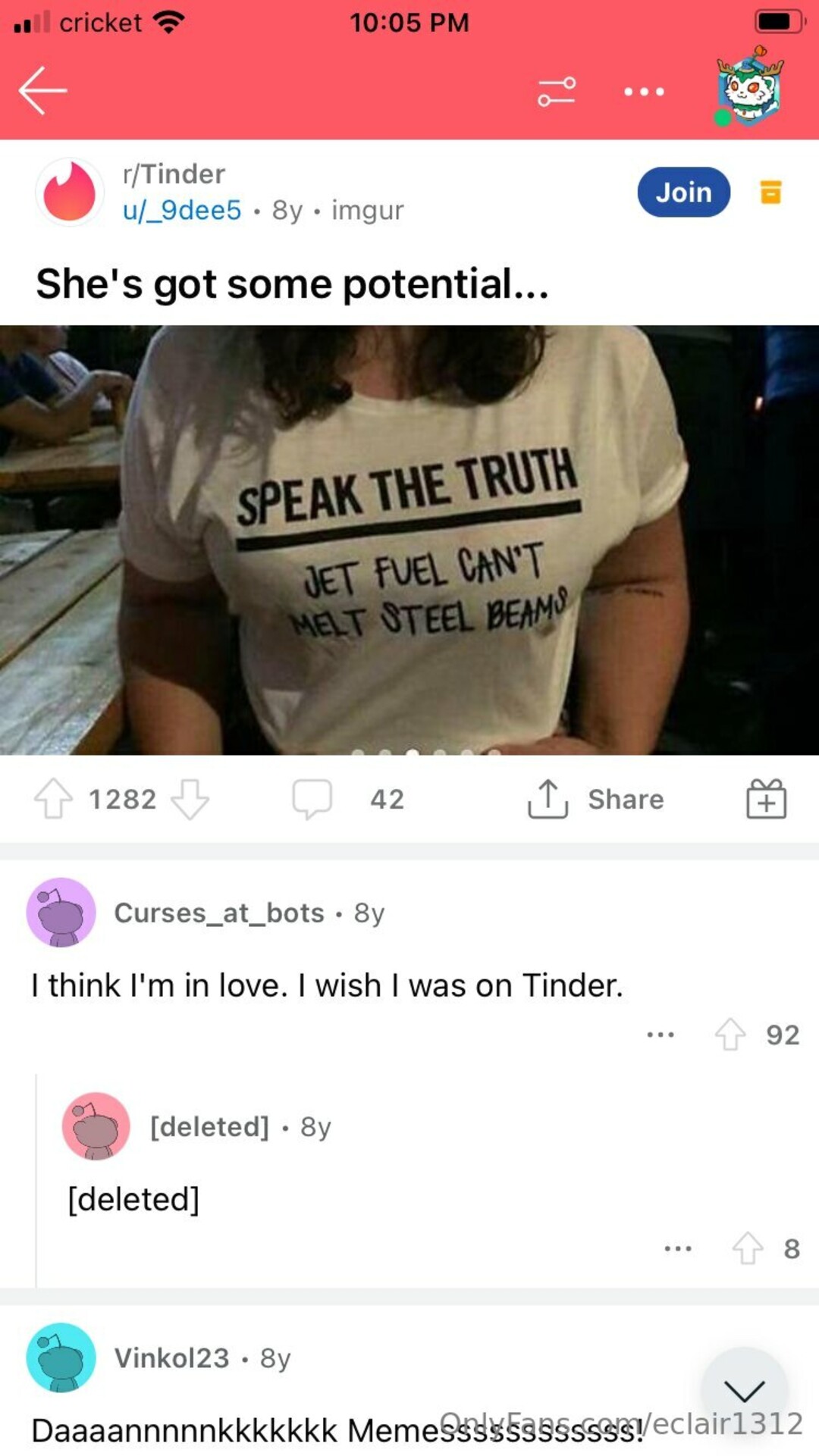Upvote the comment by Curses_at_bots
The width and height of the screenshot is (819, 1456).
[x=730, y=1035]
